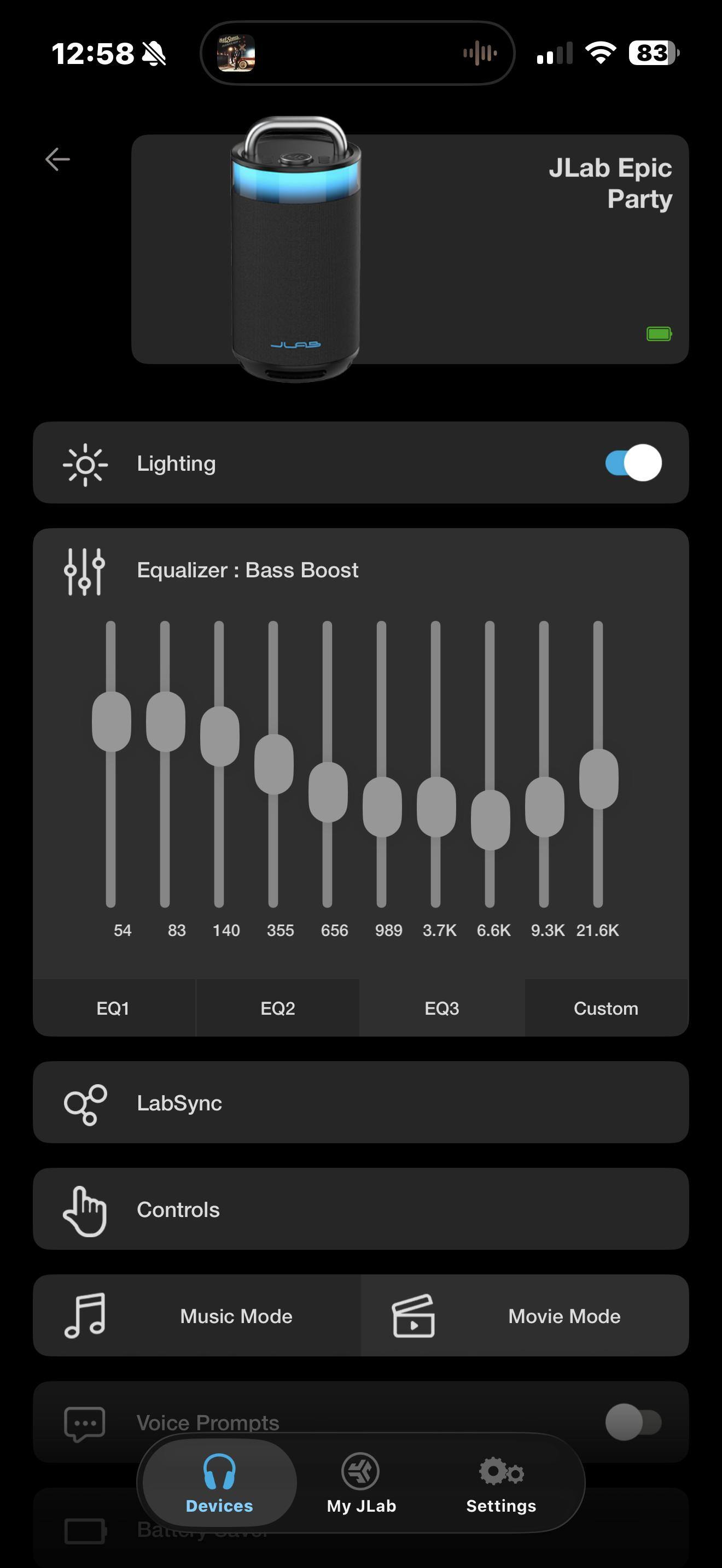
Task: Open the LabSync row
Action: [360, 1103]
